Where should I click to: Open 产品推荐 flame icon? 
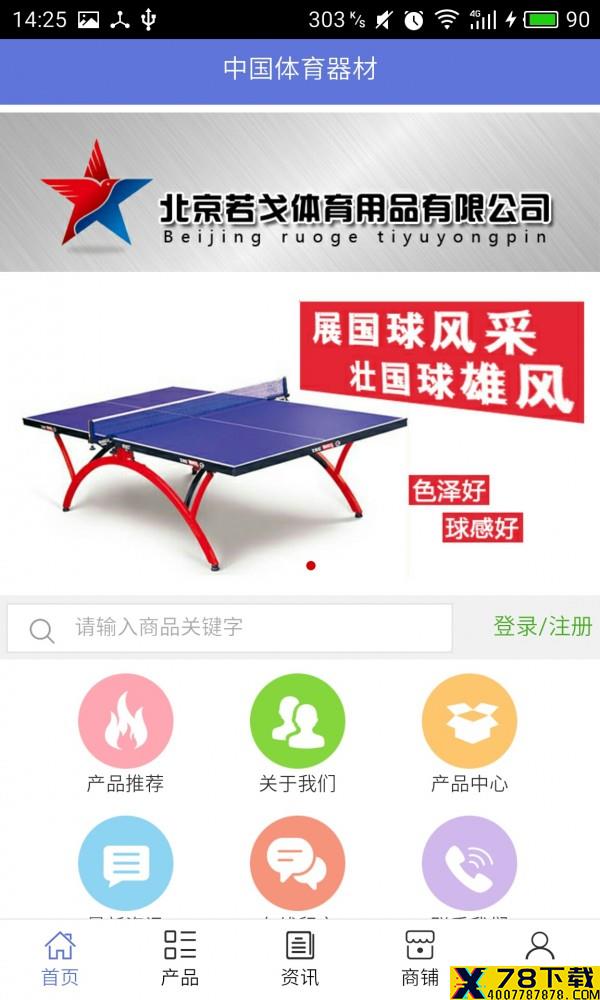pyautogui.click(x=126, y=721)
